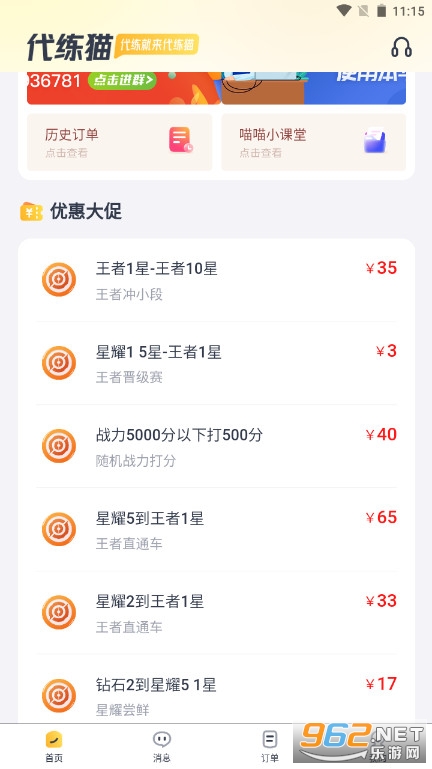Tap the 点击进群 banner button
This screenshot has width=432, height=769.
point(122,80)
